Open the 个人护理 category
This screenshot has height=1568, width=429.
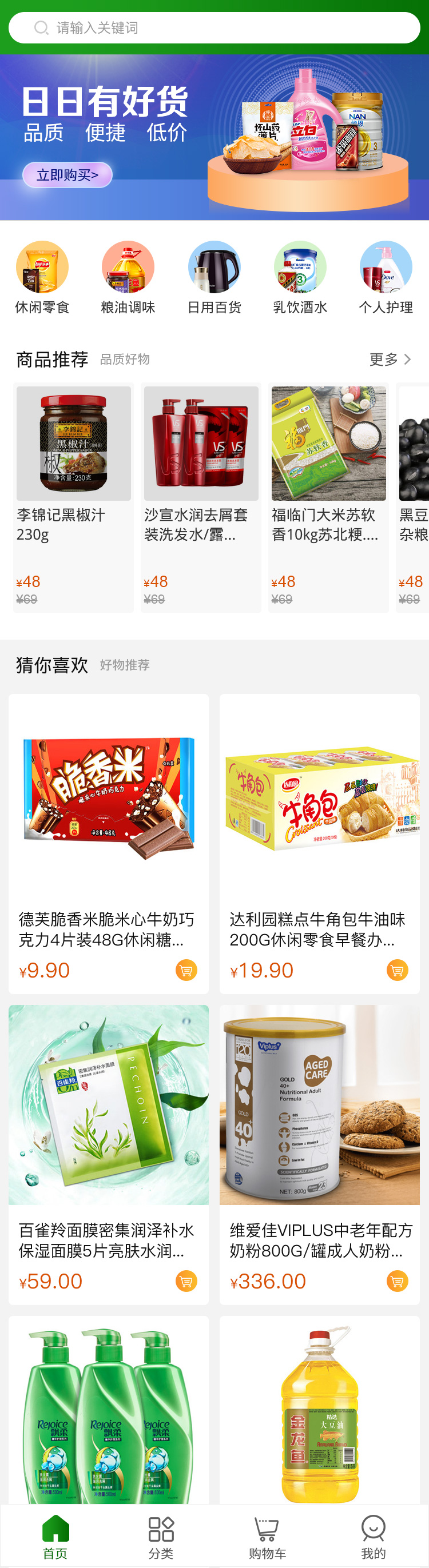(386, 277)
